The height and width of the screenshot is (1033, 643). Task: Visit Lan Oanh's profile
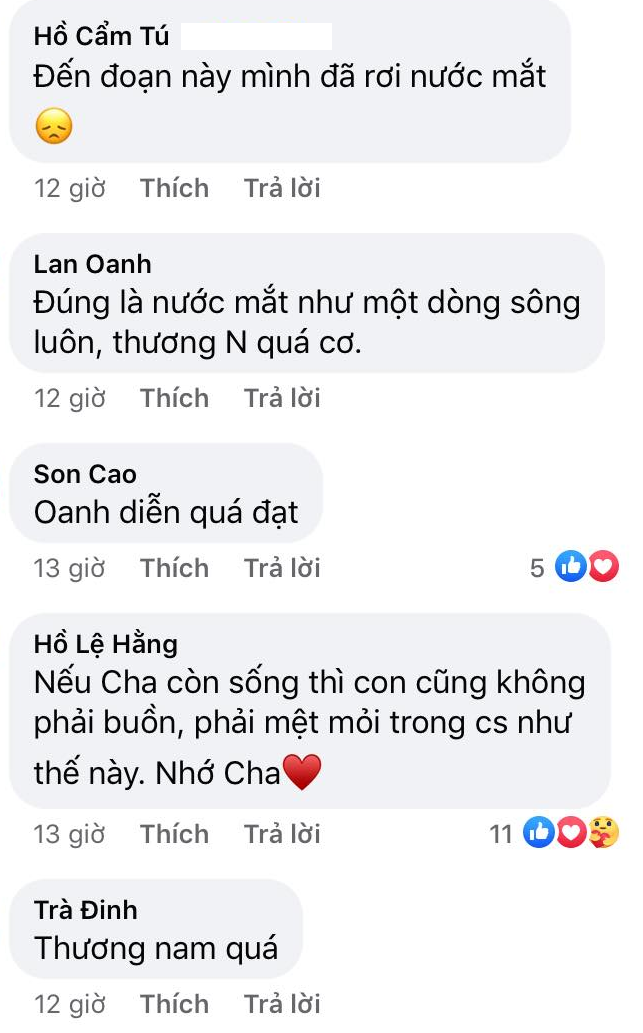tap(92, 264)
